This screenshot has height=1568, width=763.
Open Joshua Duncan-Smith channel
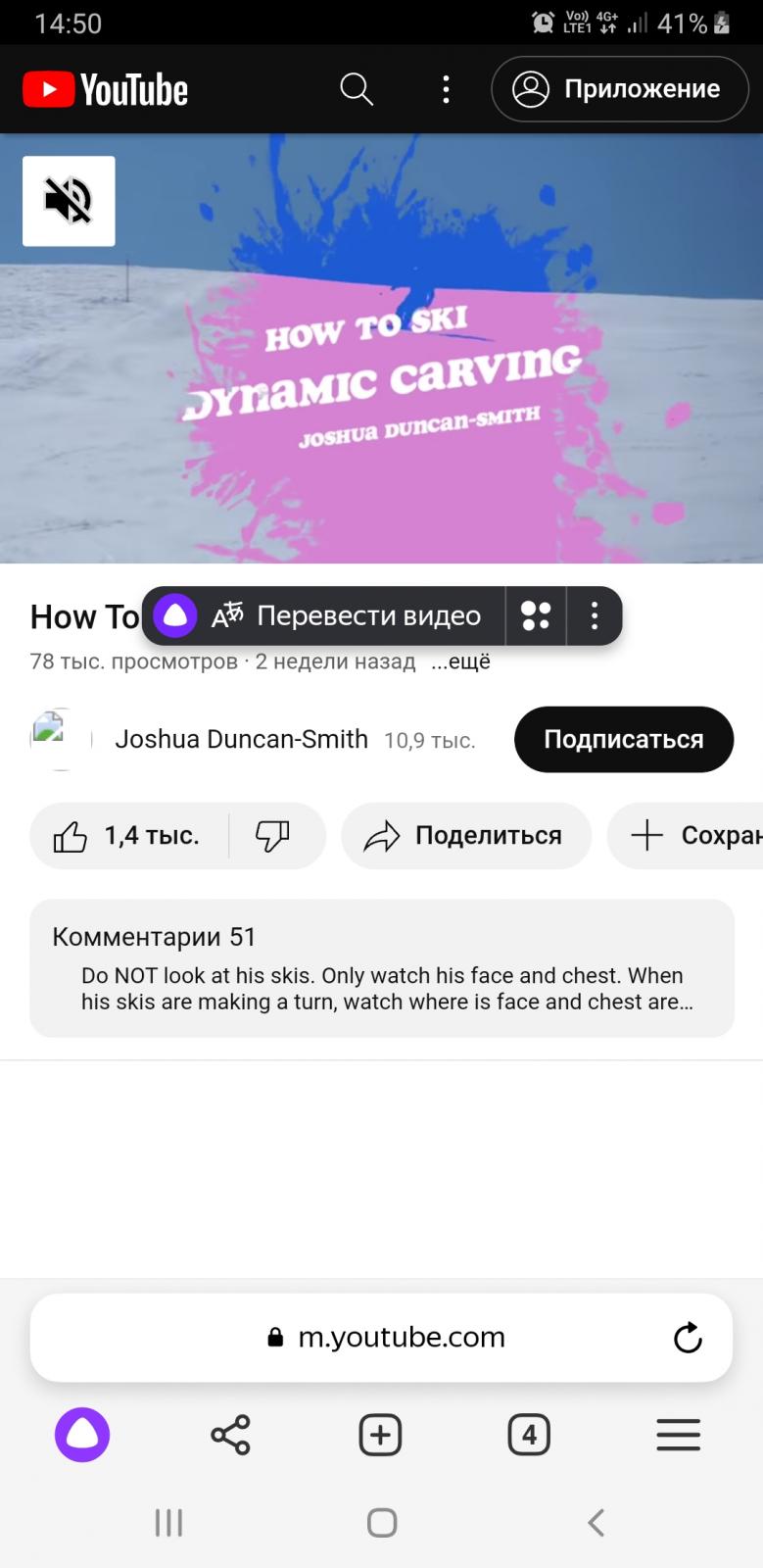(x=241, y=739)
